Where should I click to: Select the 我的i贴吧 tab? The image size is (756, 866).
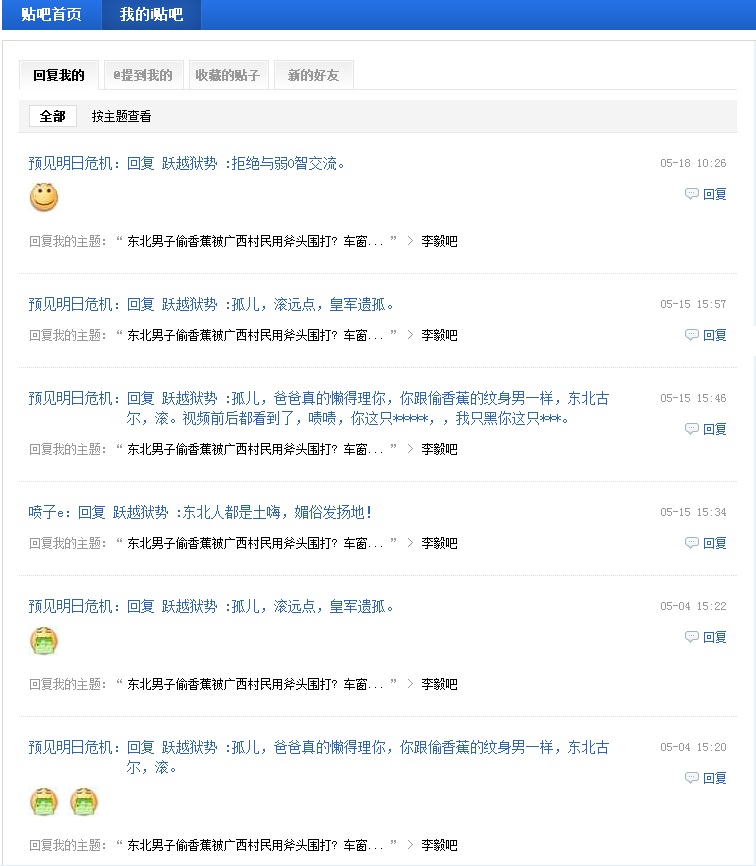click(151, 15)
